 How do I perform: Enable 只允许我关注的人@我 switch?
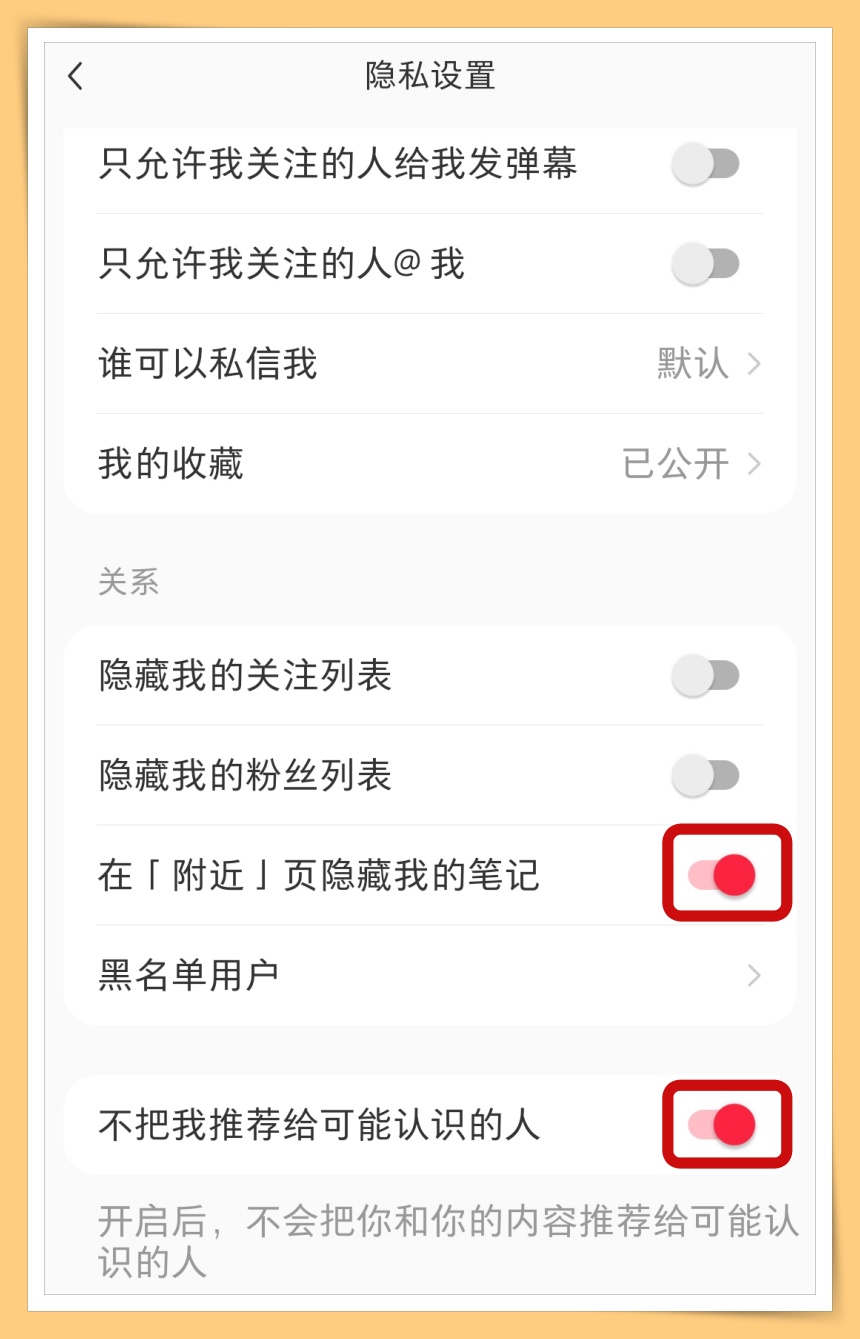(706, 264)
